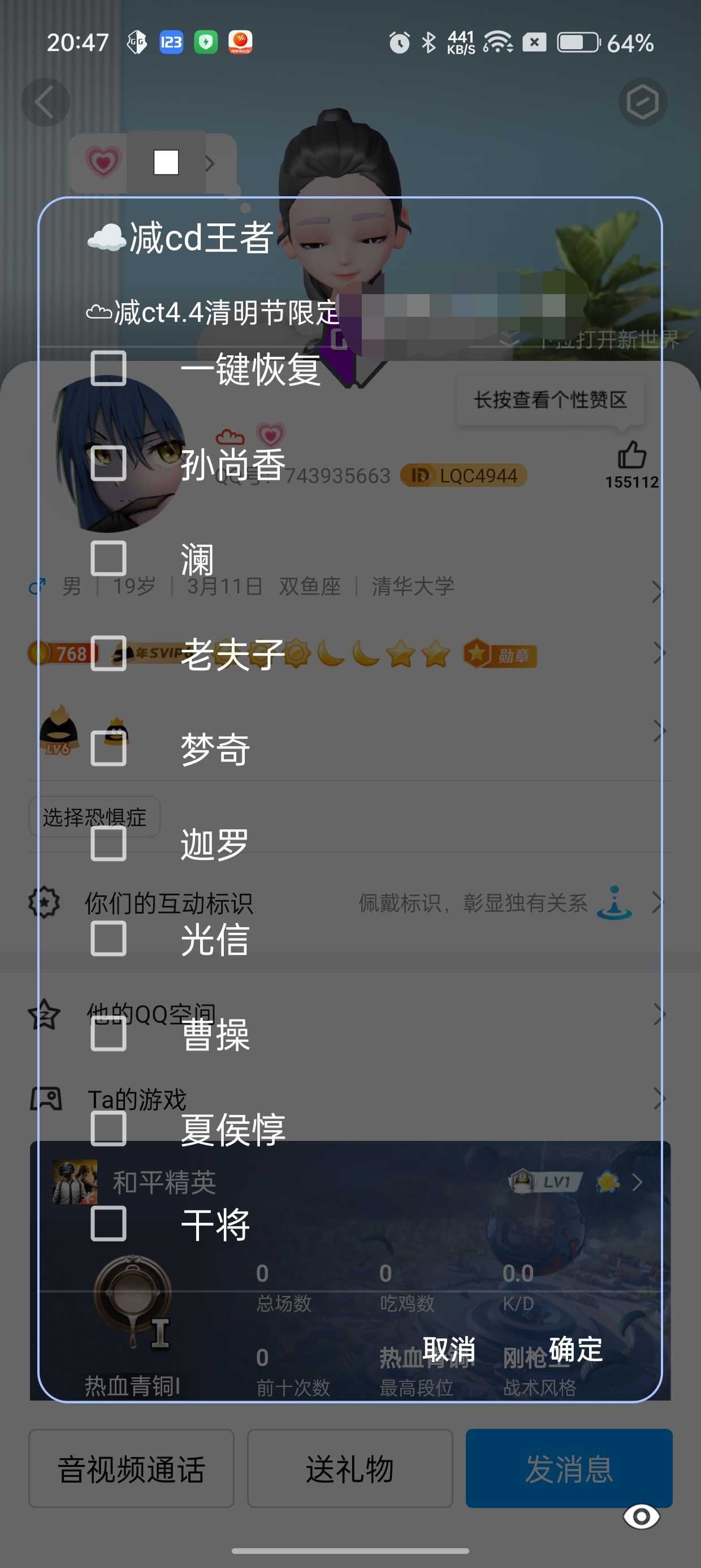The width and height of the screenshot is (701, 1568).
Task: Select the 夏侯惇 checkbox
Action: [109, 1128]
